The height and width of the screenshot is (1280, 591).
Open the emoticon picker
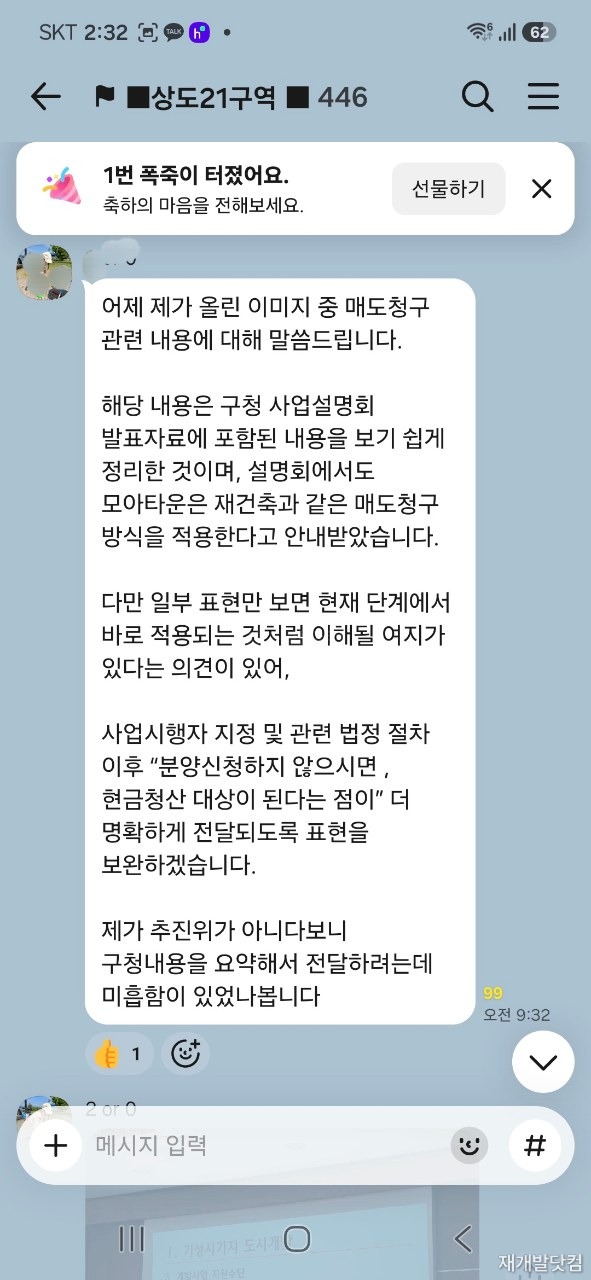pyautogui.click(x=469, y=1145)
